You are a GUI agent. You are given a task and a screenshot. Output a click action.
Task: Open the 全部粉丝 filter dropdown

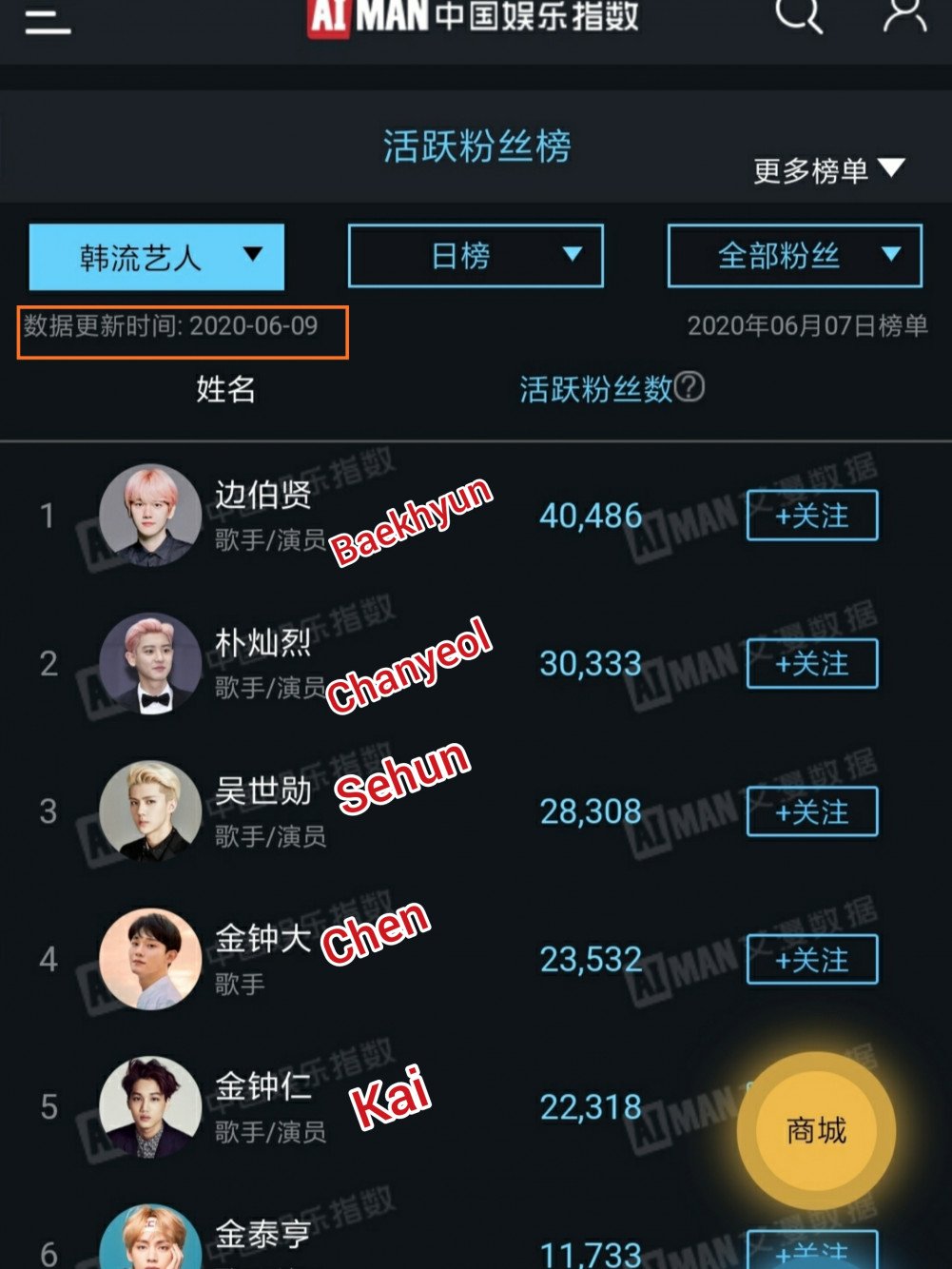point(794,256)
